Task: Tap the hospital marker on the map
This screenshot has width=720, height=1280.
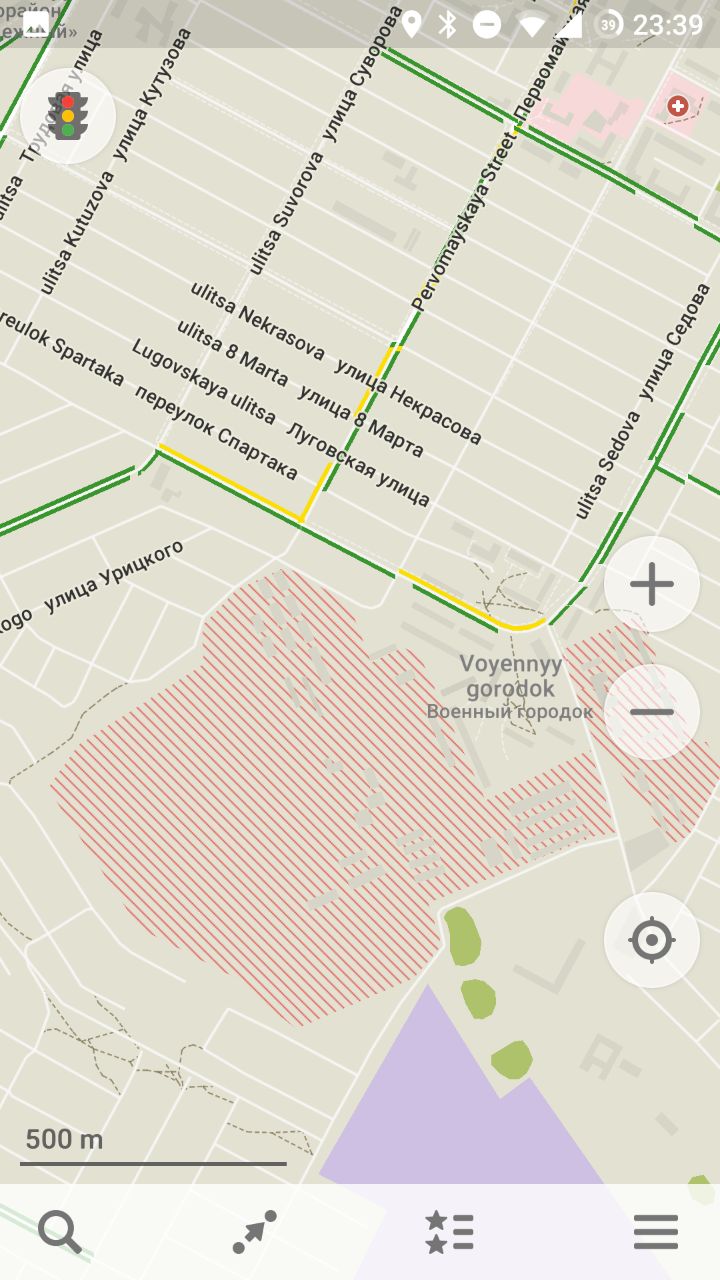Action: coord(678,105)
